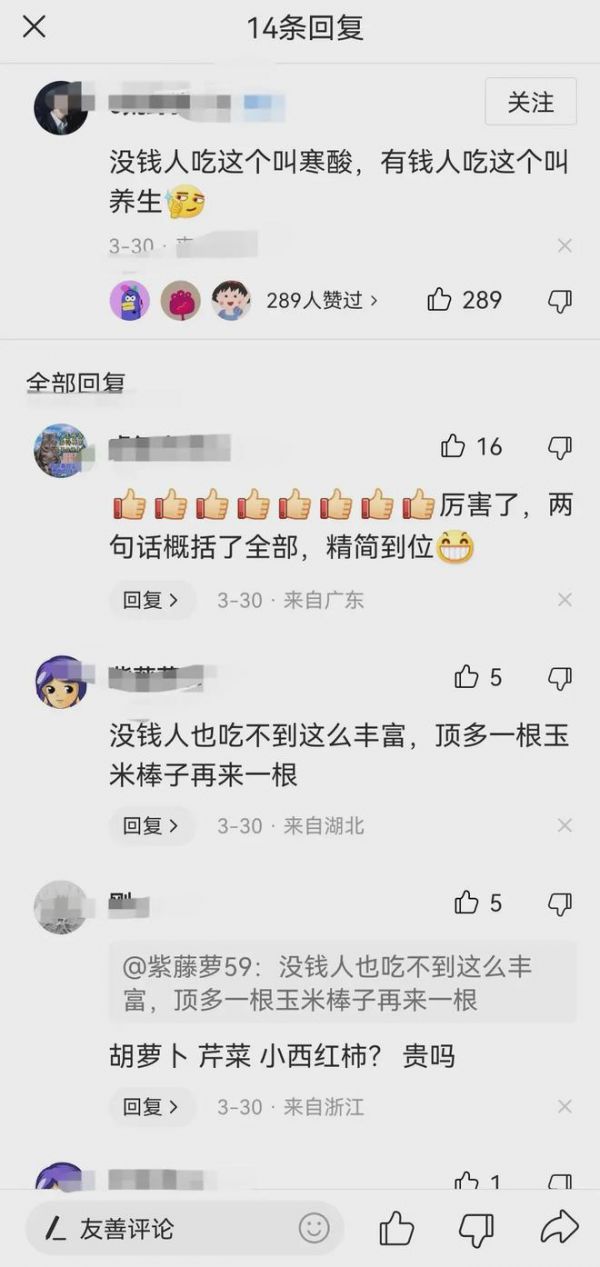Like the reply with 16 likes
Screen dimensions: 600x1267
(454, 447)
